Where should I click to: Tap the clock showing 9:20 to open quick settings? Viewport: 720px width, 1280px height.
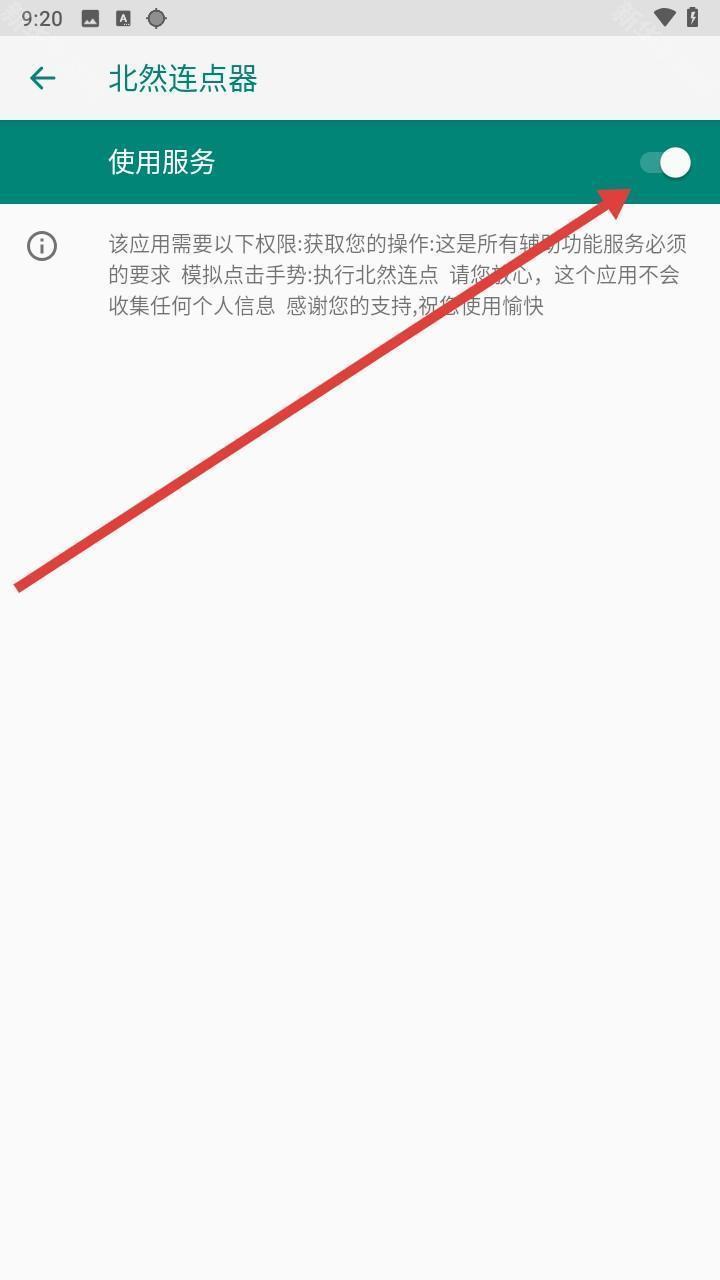click(x=40, y=17)
